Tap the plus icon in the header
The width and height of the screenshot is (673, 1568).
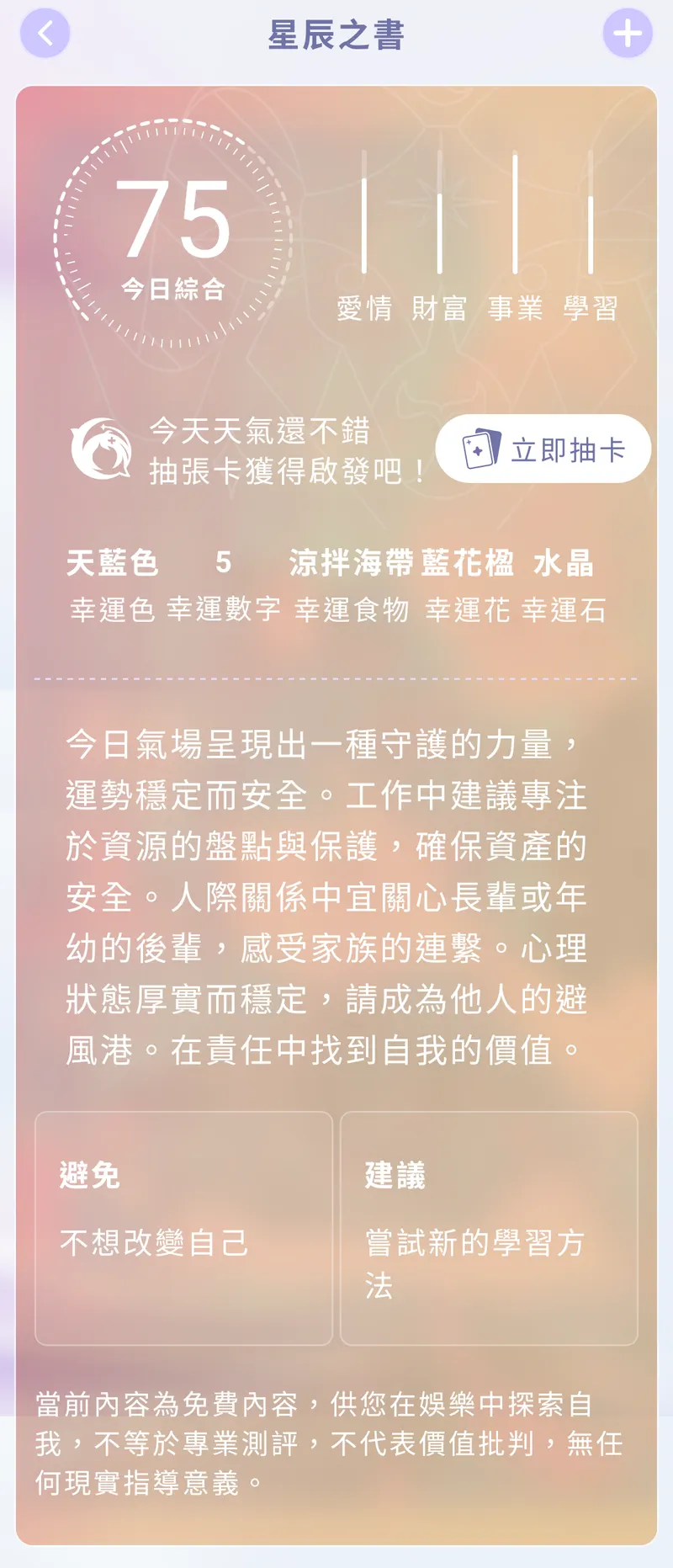tap(628, 34)
